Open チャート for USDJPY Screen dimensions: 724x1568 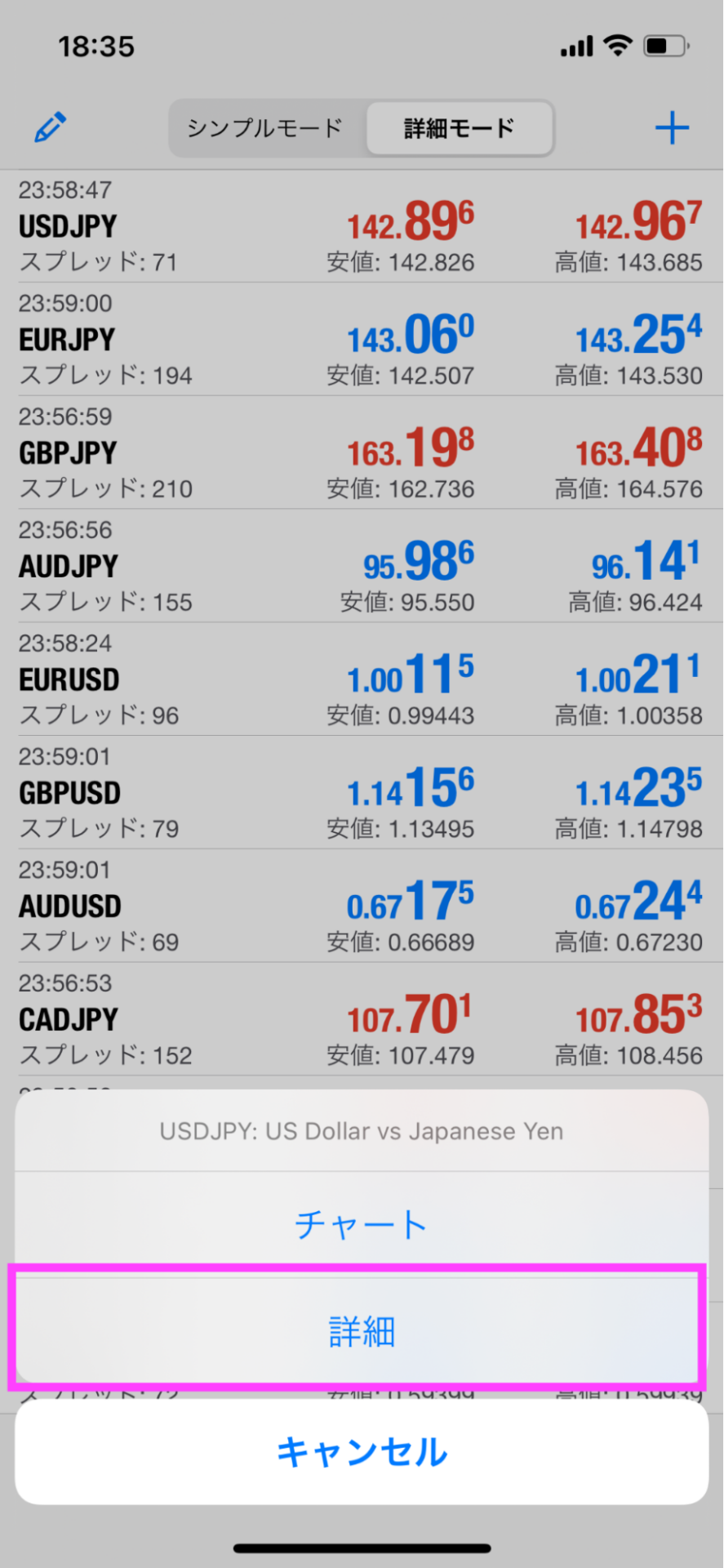click(x=361, y=1224)
